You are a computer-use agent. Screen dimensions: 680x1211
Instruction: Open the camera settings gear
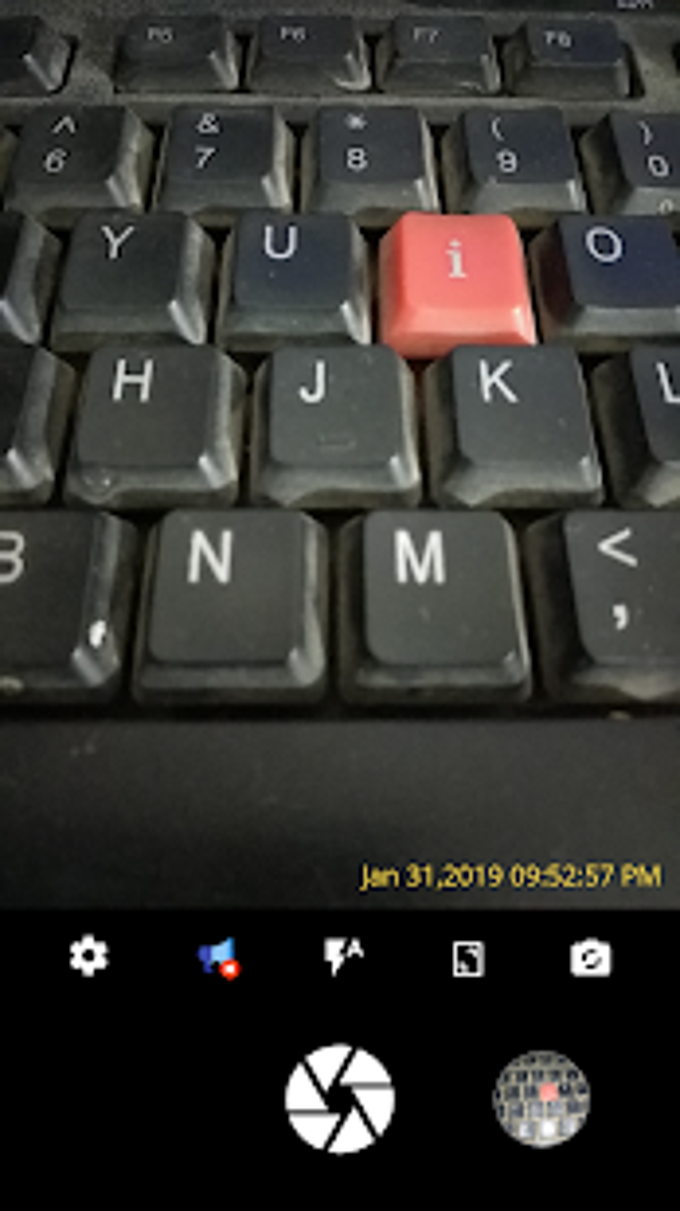point(89,956)
